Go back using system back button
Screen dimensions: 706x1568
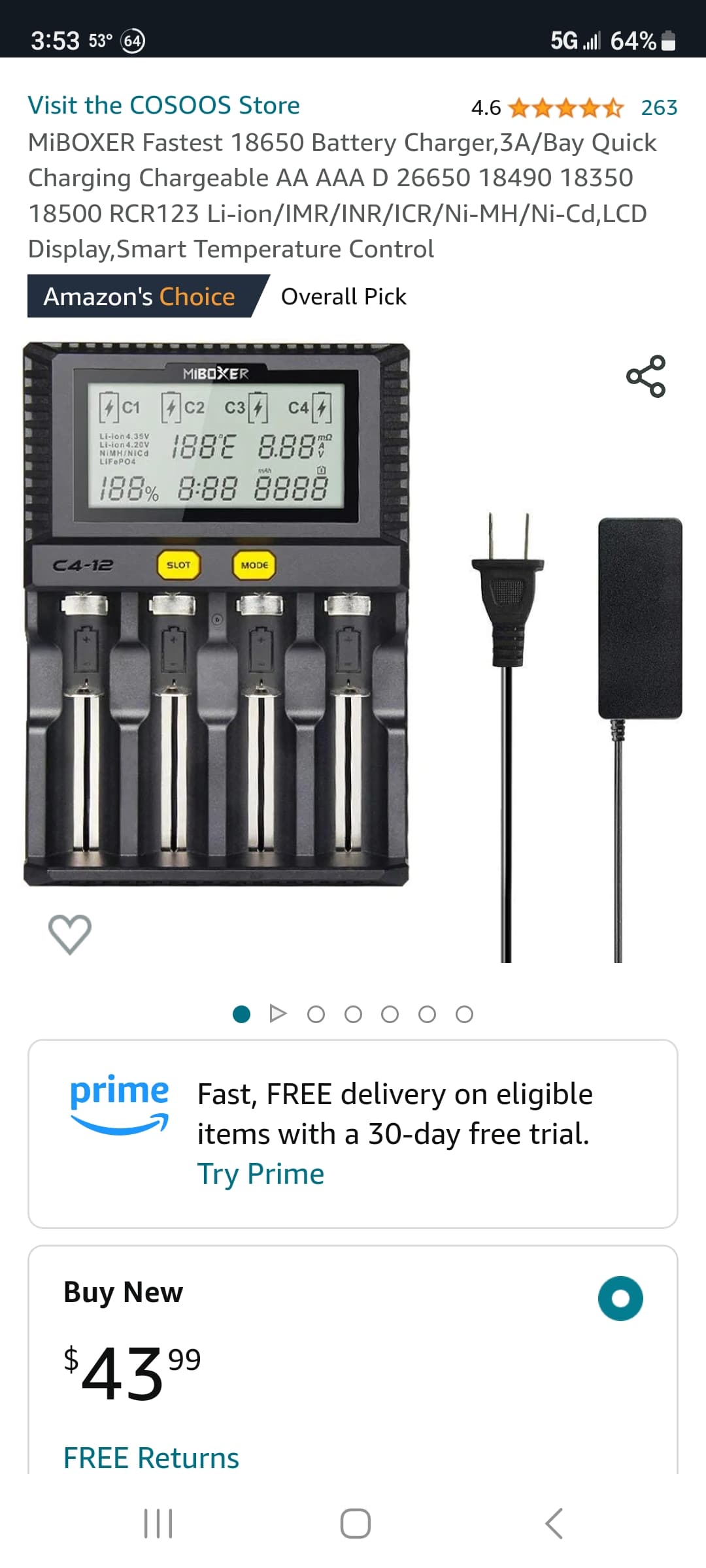tap(553, 1524)
